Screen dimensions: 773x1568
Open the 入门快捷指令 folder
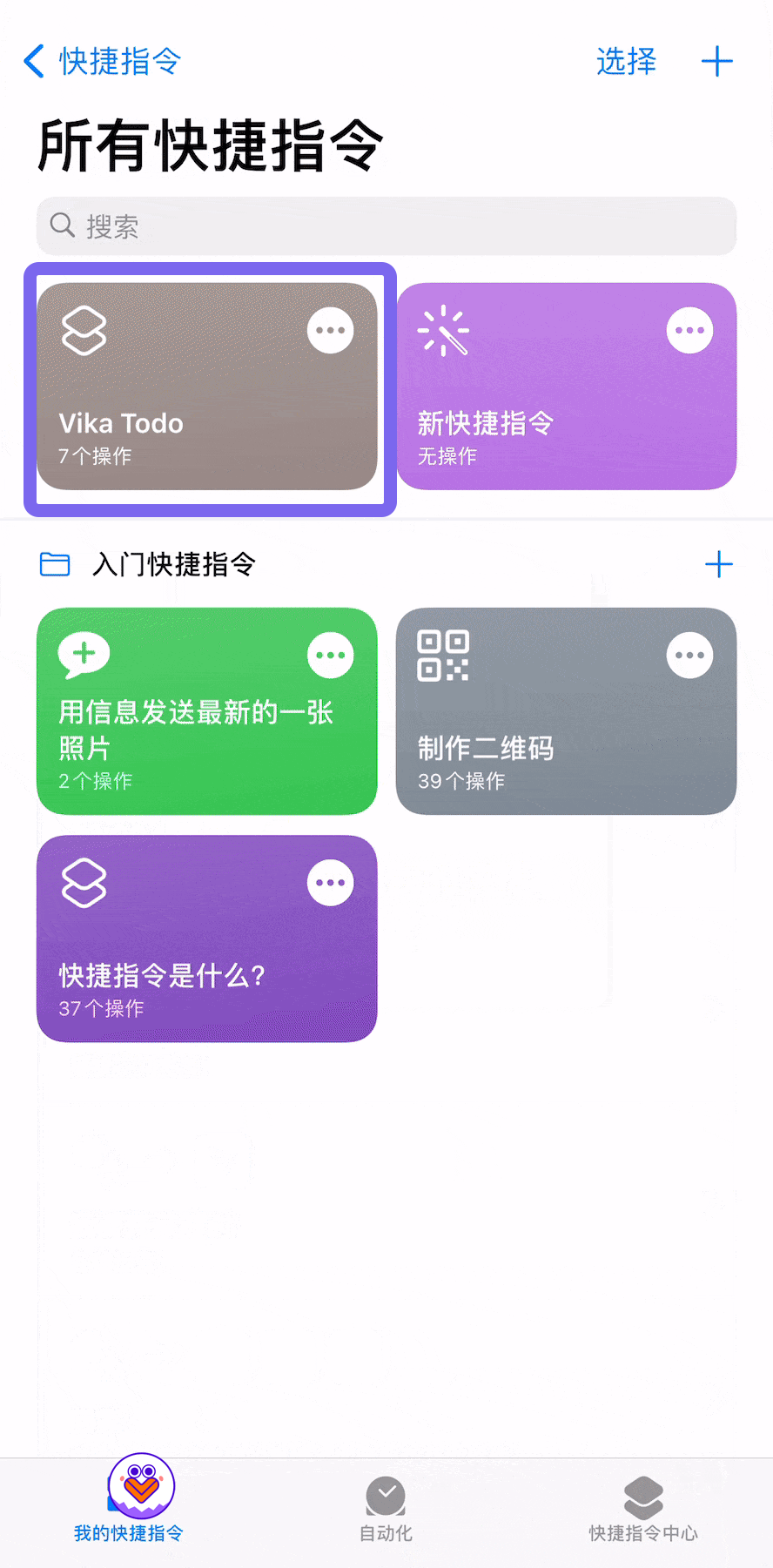[174, 564]
